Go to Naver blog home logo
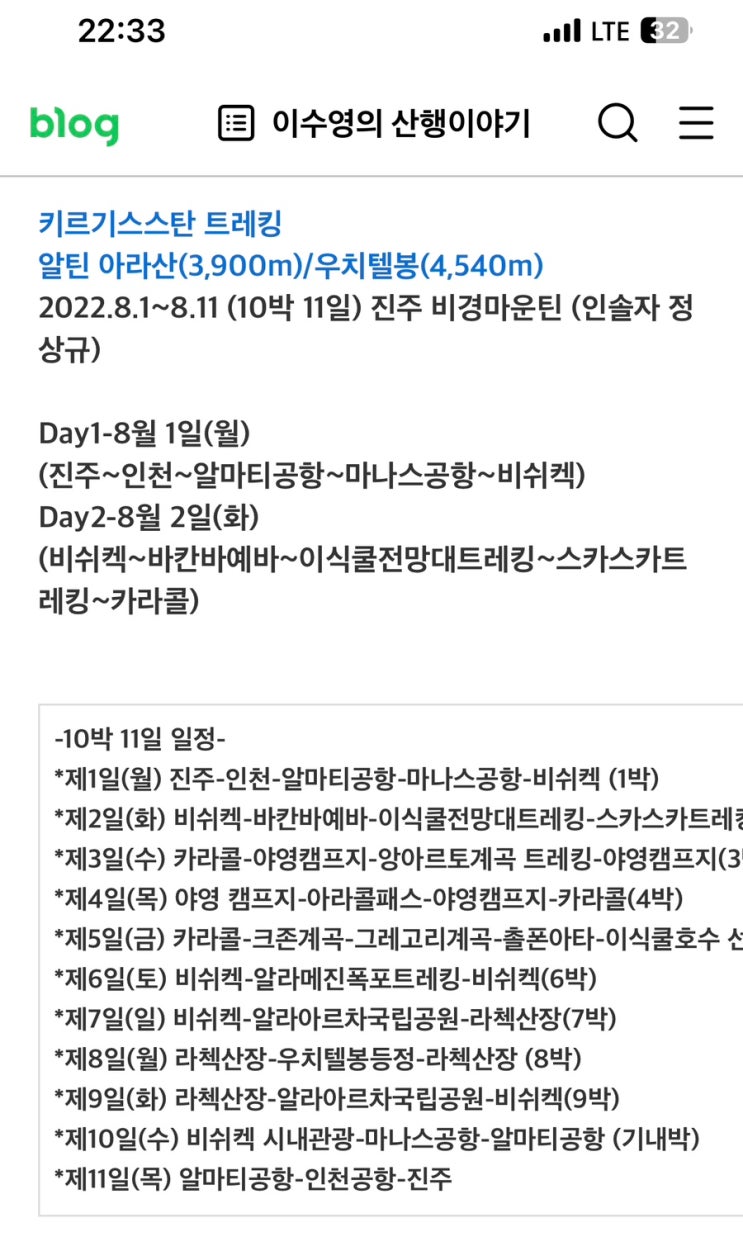The width and height of the screenshot is (743, 1251). point(74,125)
